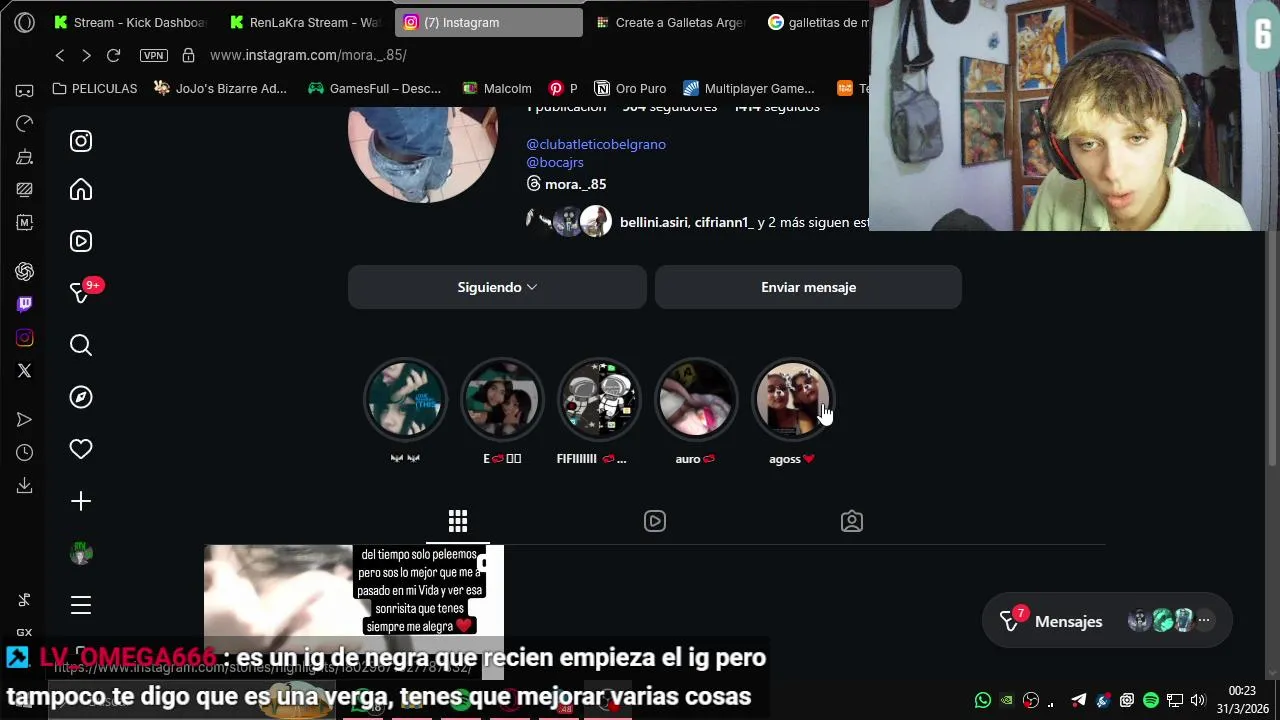Screen dimensions: 1280x720
Task: Open direct messages with 9+ badge
Action: tap(81, 293)
